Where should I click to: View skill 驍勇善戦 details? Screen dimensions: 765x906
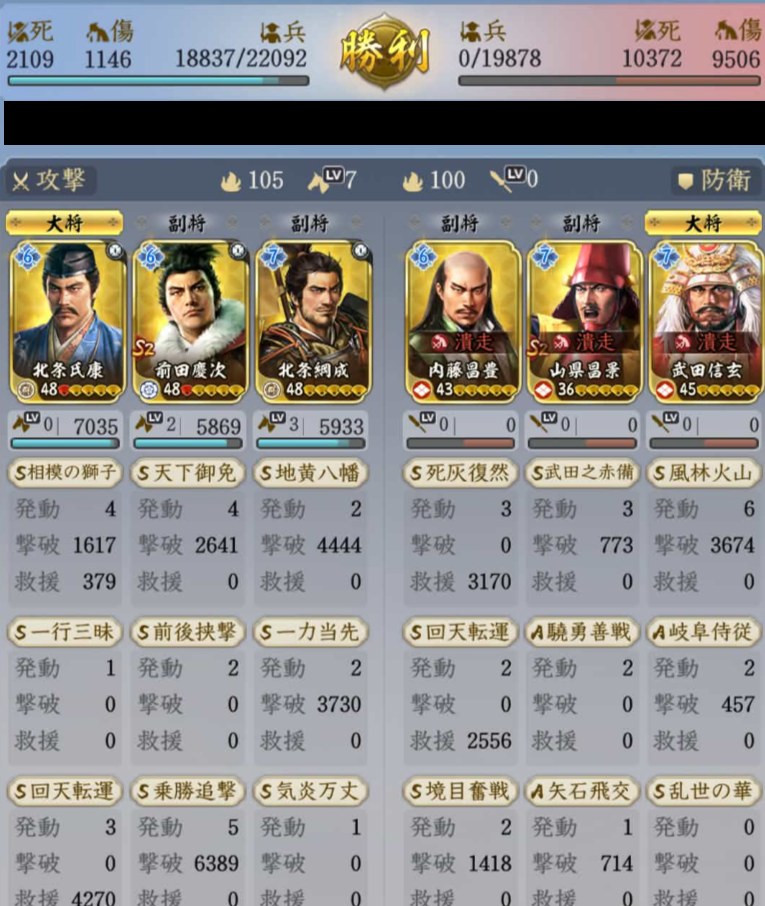[582, 632]
